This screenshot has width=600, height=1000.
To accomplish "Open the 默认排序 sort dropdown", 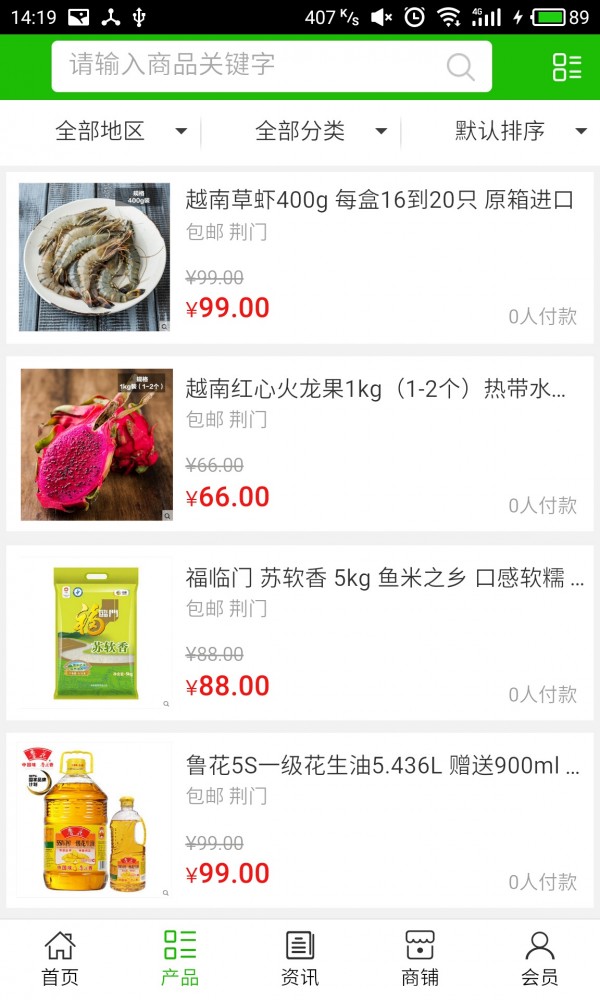I will (x=520, y=131).
